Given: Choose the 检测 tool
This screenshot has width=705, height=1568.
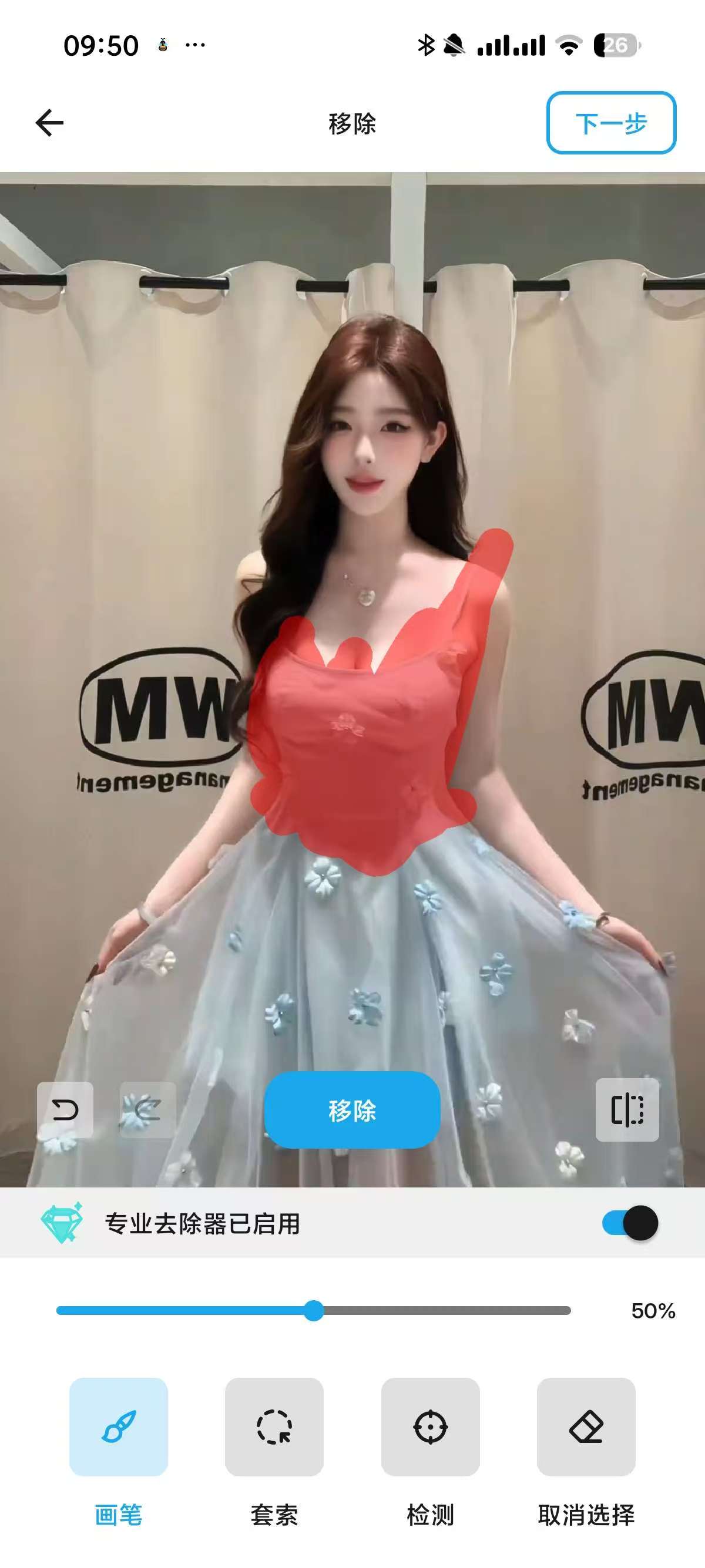Looking at the screenshot, I should (431, 1426).
